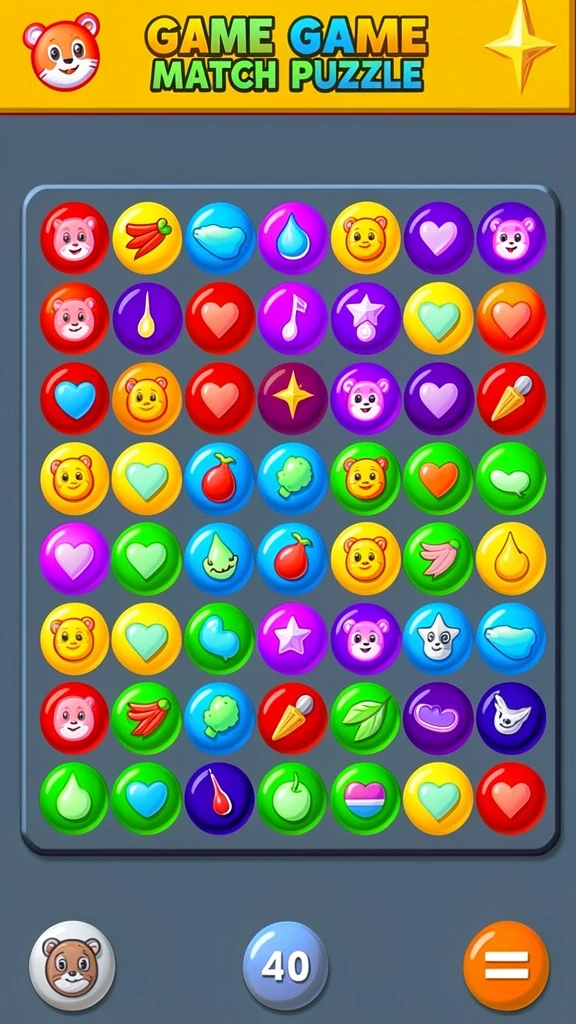Select the maroon tile with gold star
Screen dimensions: 576x1024
point(293,398)
